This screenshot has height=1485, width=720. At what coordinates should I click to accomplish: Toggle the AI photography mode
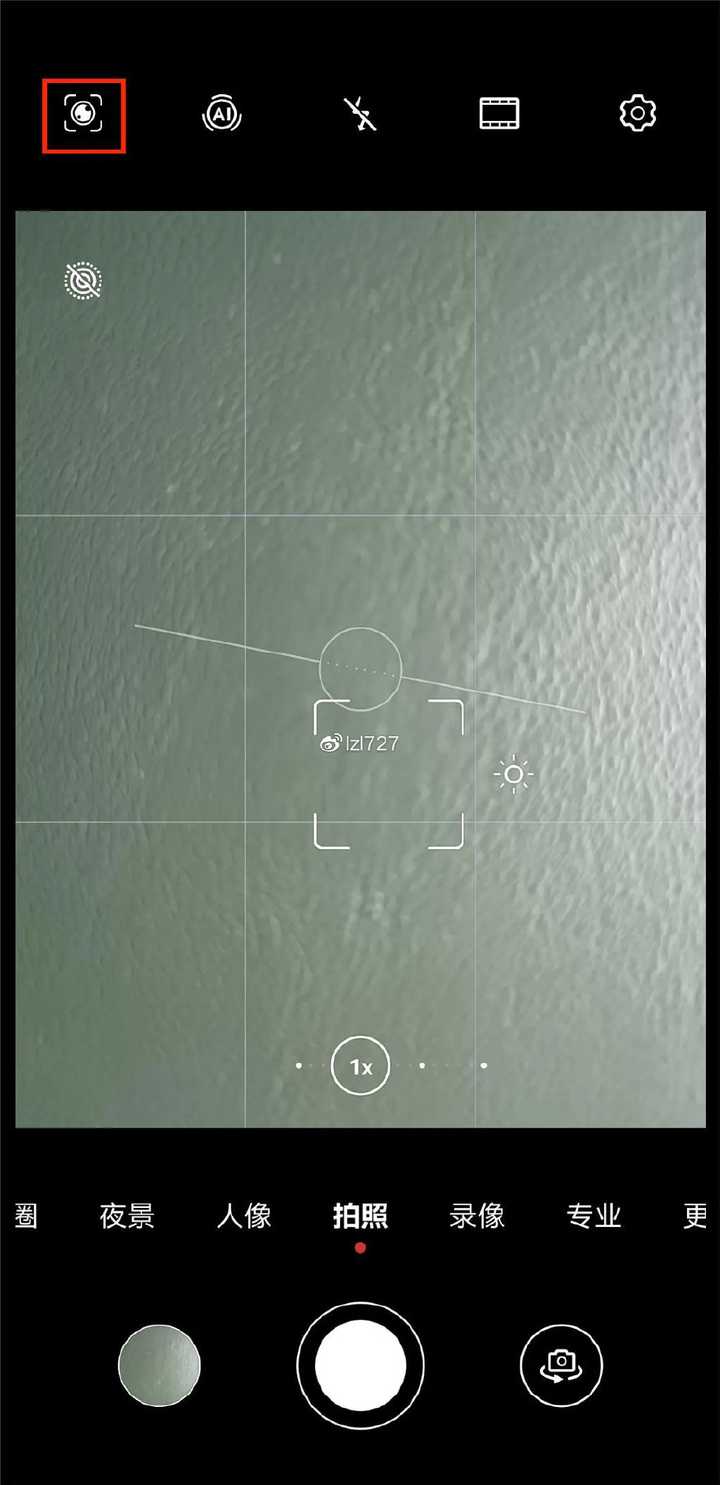click(x=222, y=114)
